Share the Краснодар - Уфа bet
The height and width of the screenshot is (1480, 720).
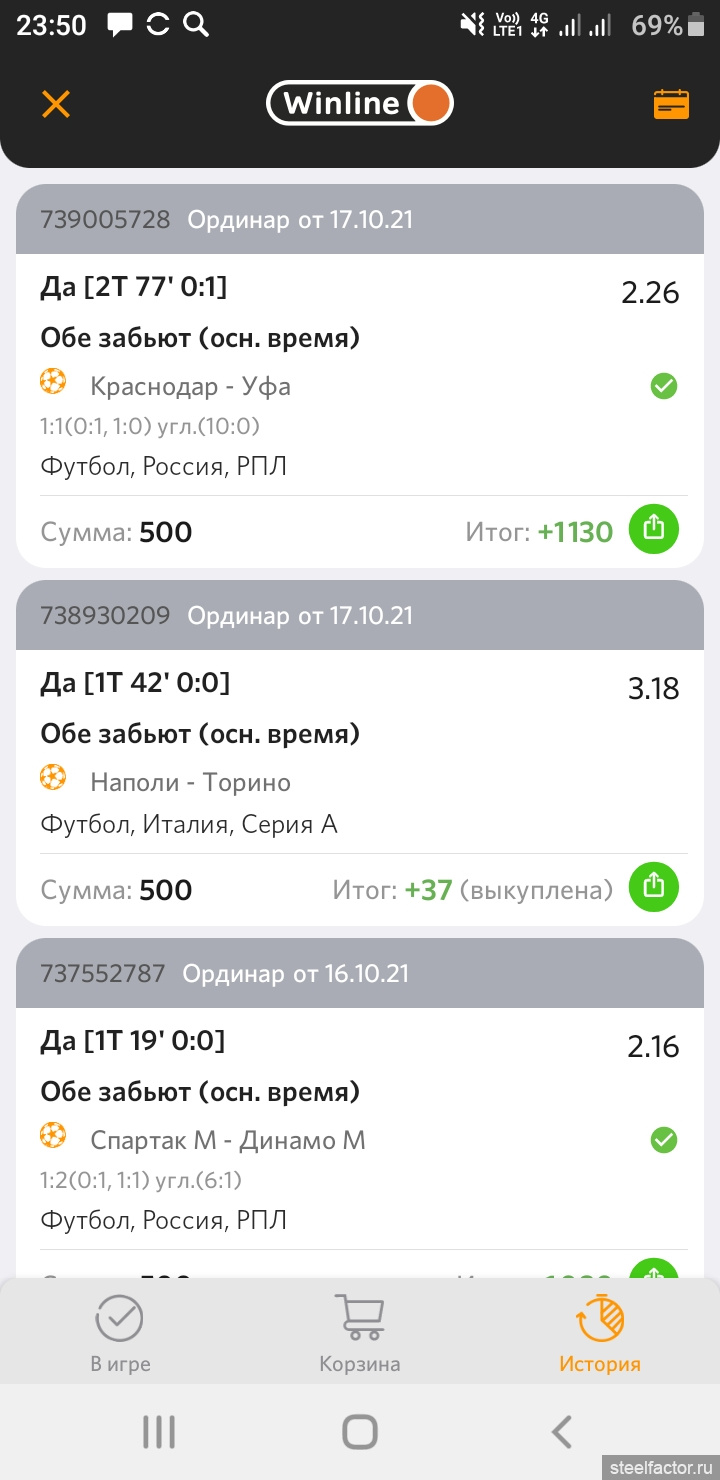coord(653,529)
